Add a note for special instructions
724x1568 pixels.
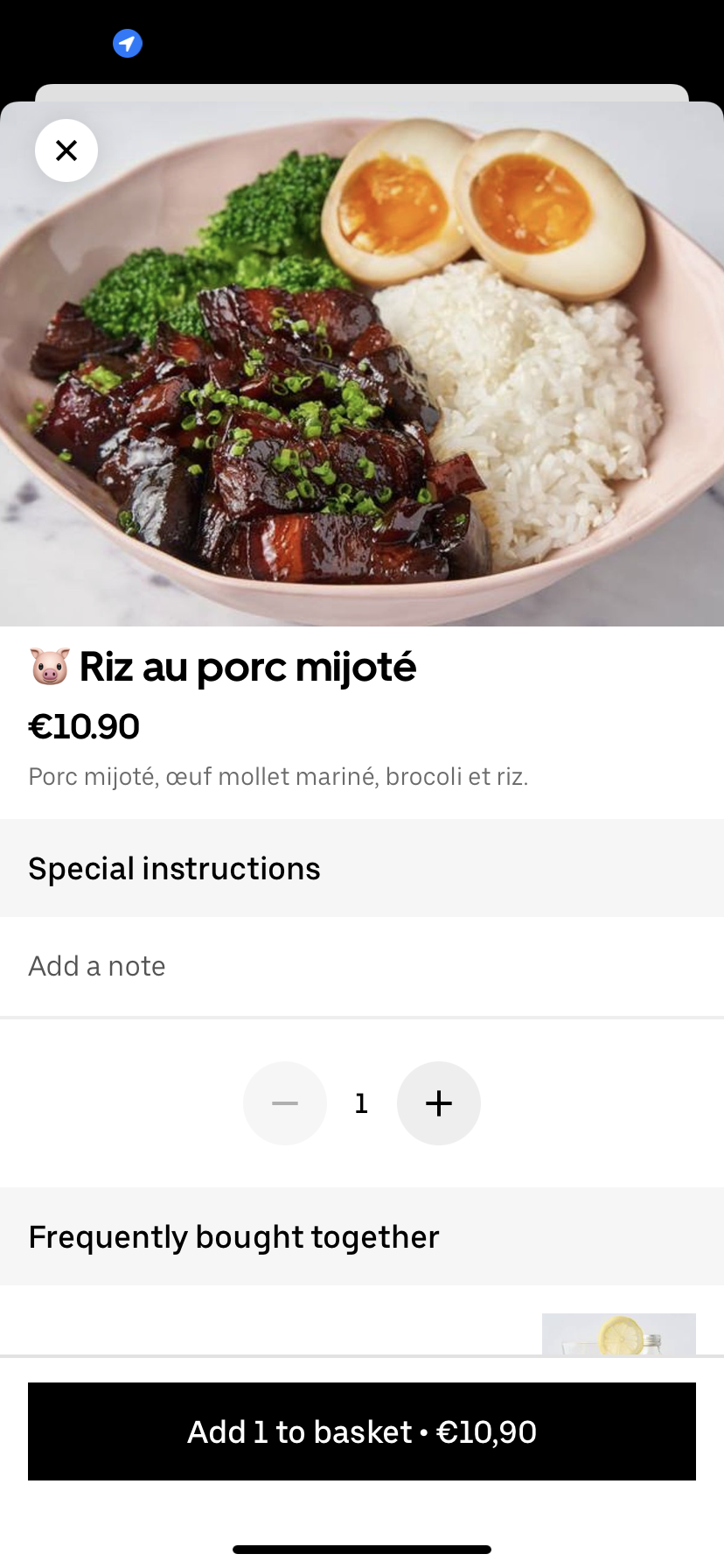coord(362,966)
